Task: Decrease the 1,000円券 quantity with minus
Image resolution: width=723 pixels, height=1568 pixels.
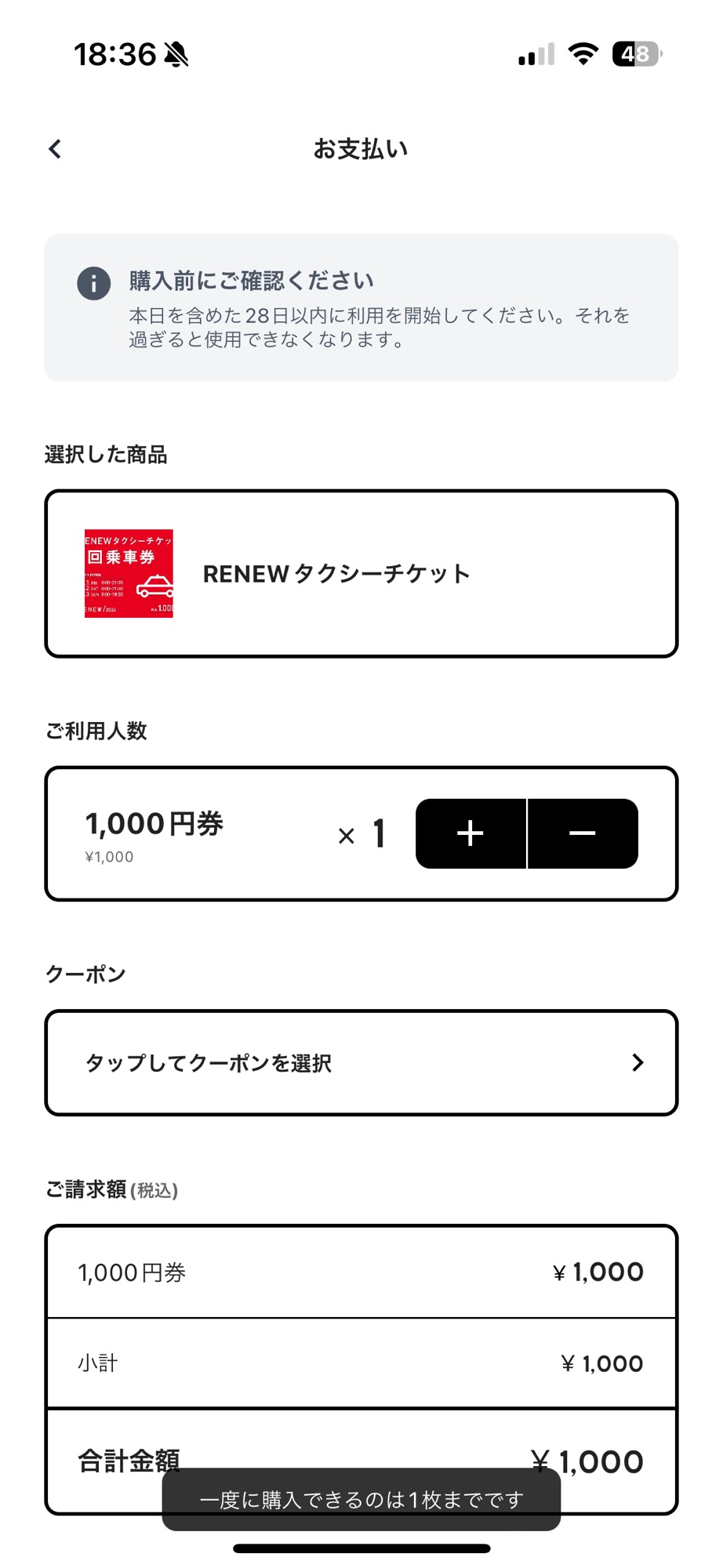Action: pyautogui.click(x=583, y=833)
